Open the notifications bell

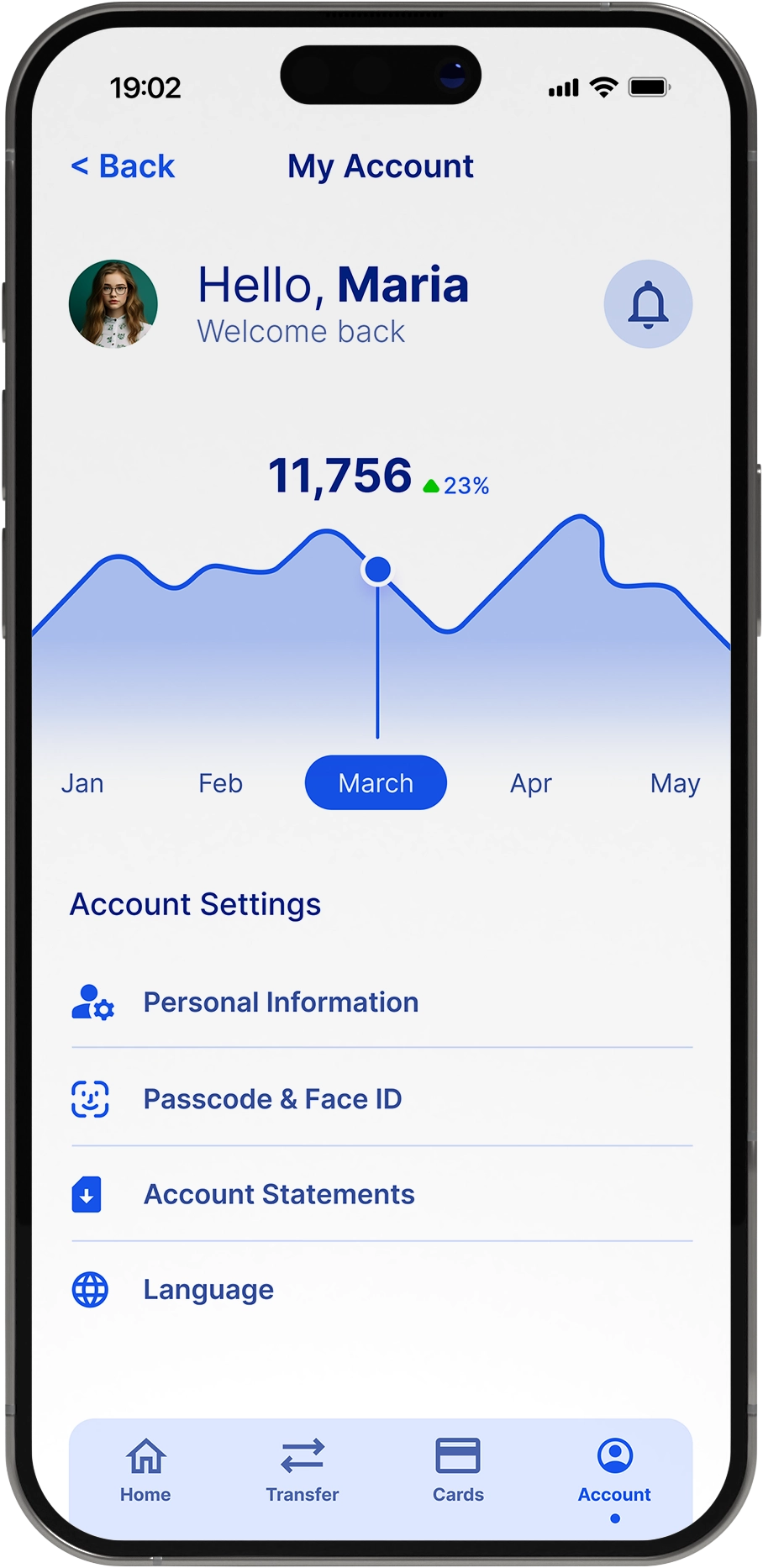coord(648,304)
